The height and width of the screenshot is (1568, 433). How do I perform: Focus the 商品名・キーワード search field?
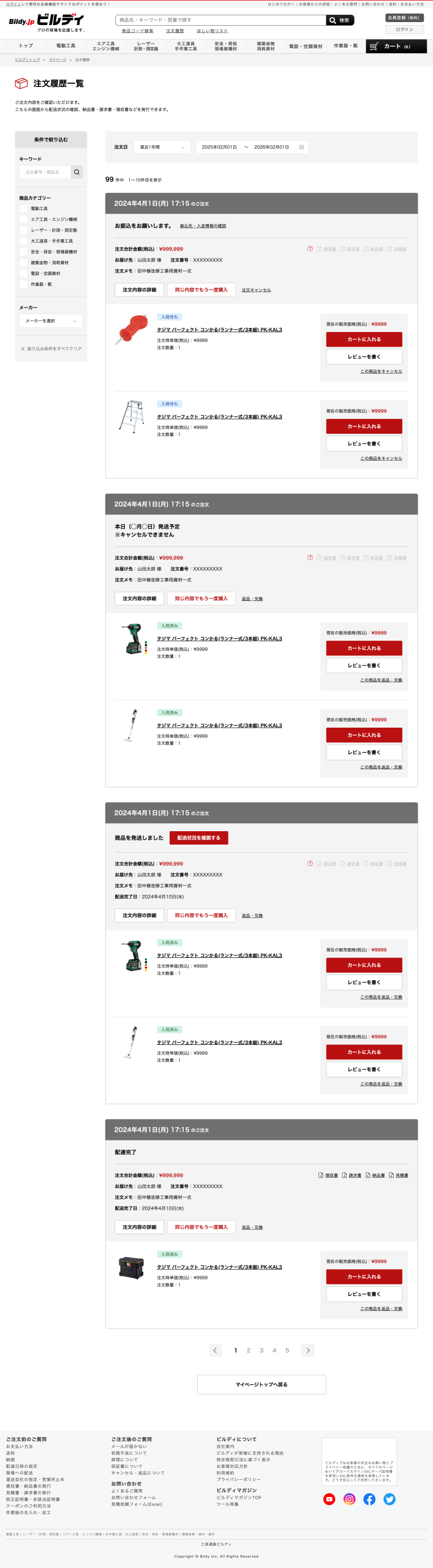pos(220,20)
